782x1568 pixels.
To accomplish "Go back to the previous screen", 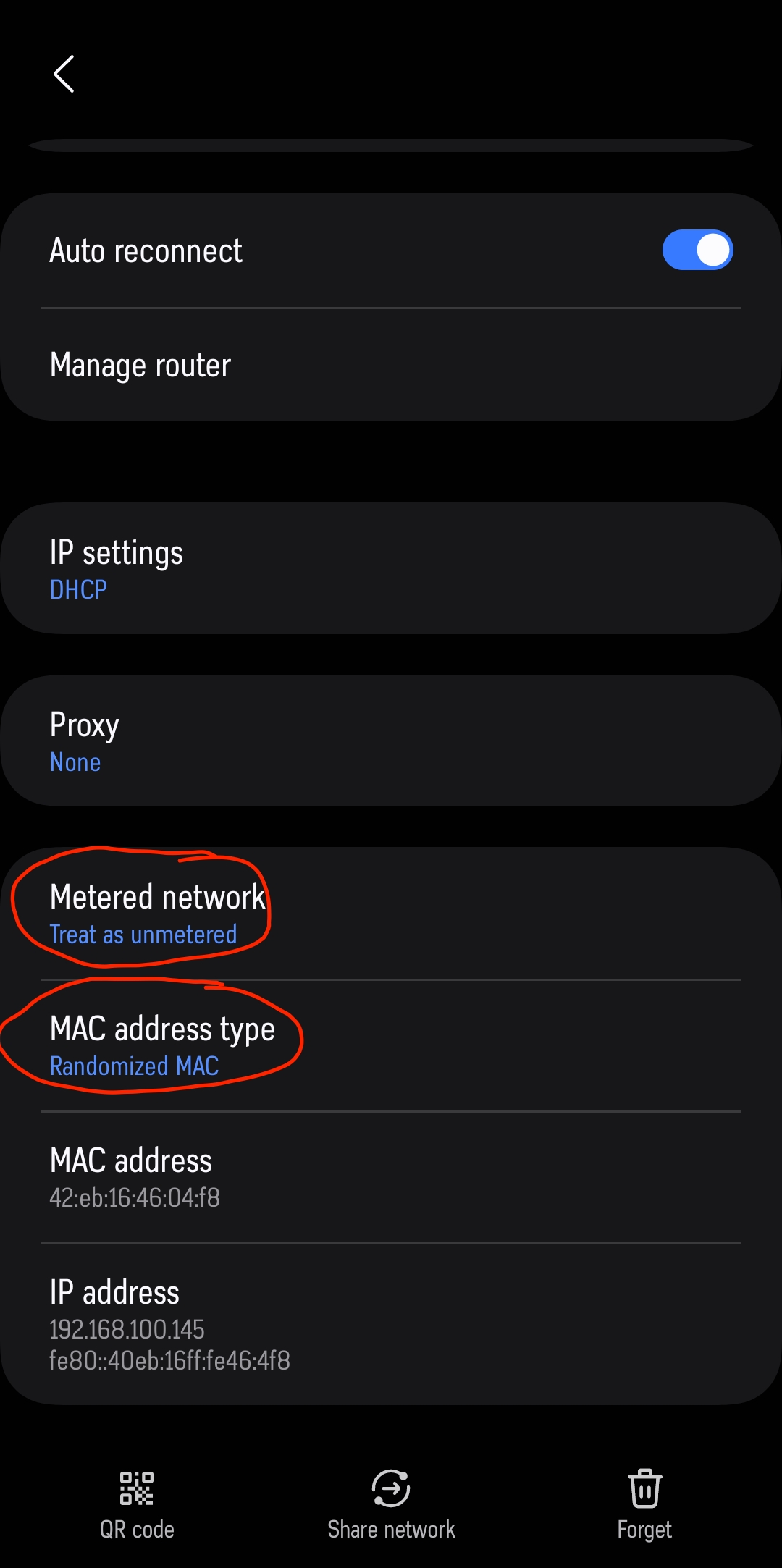I will pos(64,74).
